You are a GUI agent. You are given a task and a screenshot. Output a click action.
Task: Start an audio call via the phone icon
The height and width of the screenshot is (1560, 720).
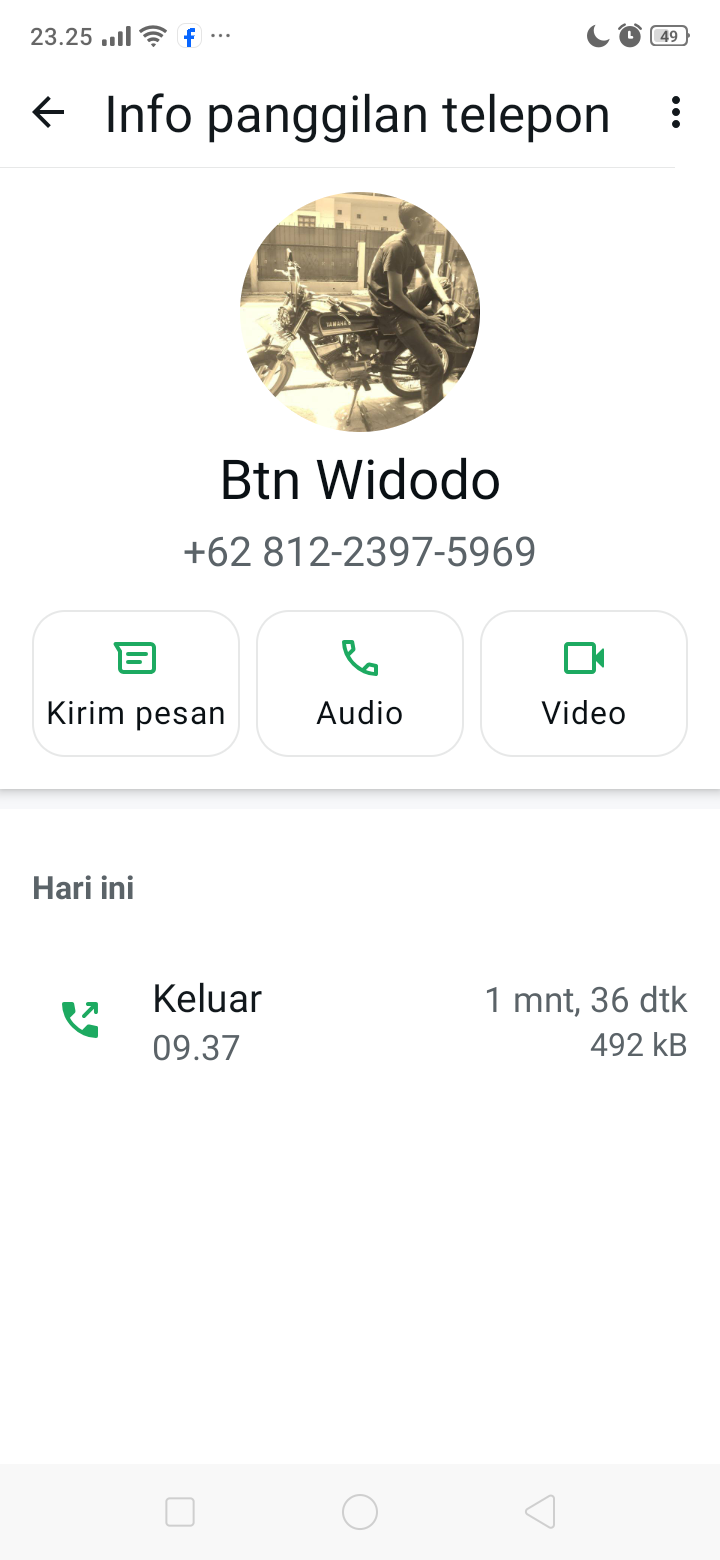[360, 658]
